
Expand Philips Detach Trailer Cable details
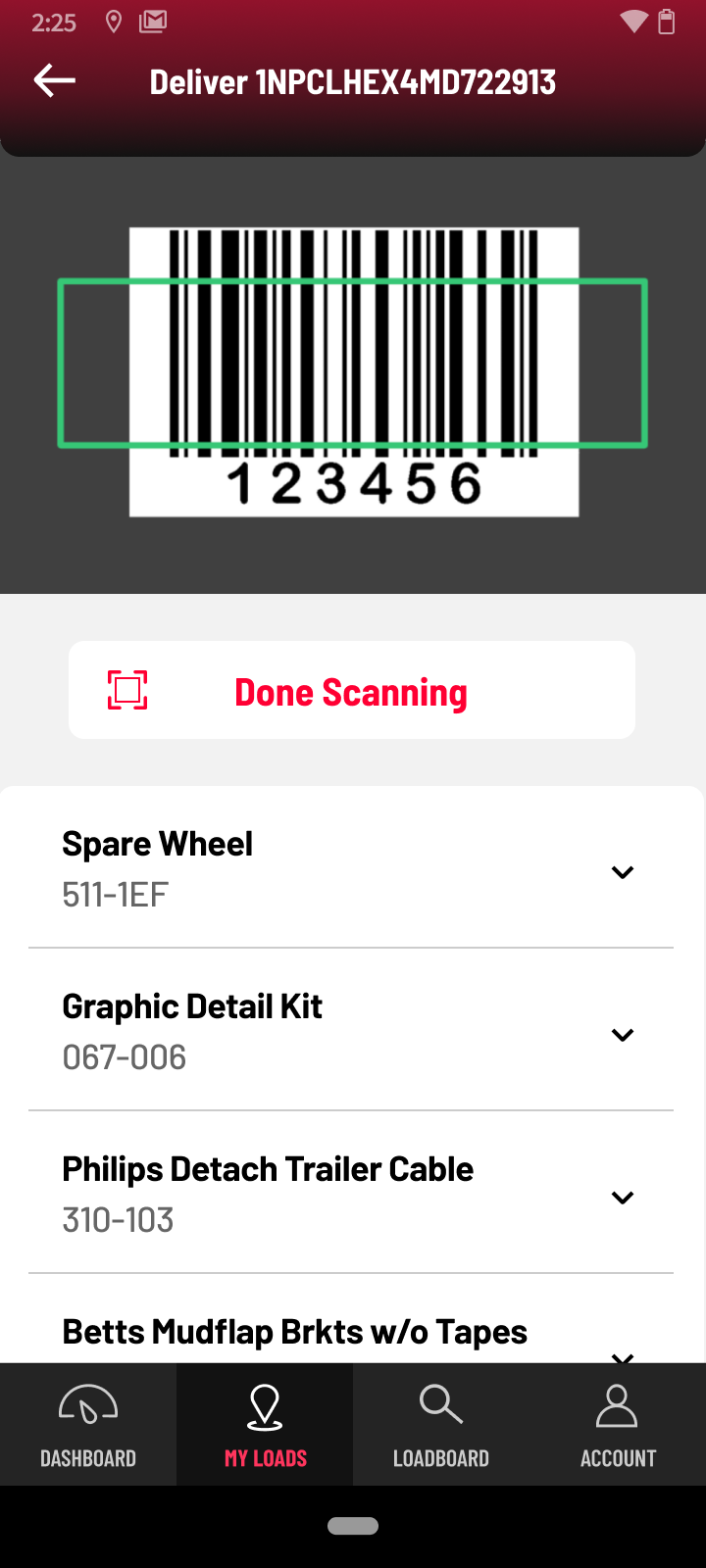(x=622, y=1198)
